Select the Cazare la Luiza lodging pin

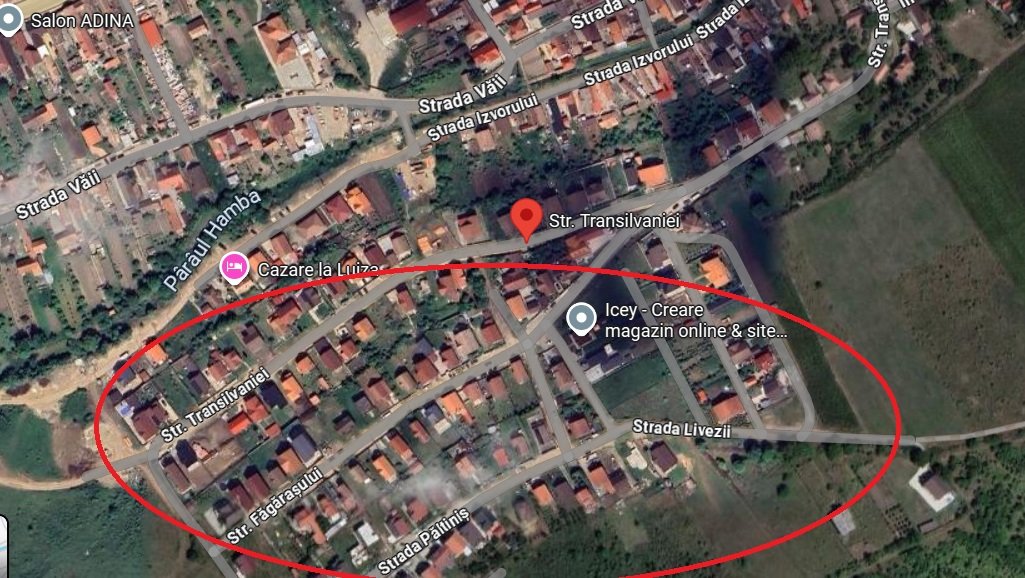point(234,267)
